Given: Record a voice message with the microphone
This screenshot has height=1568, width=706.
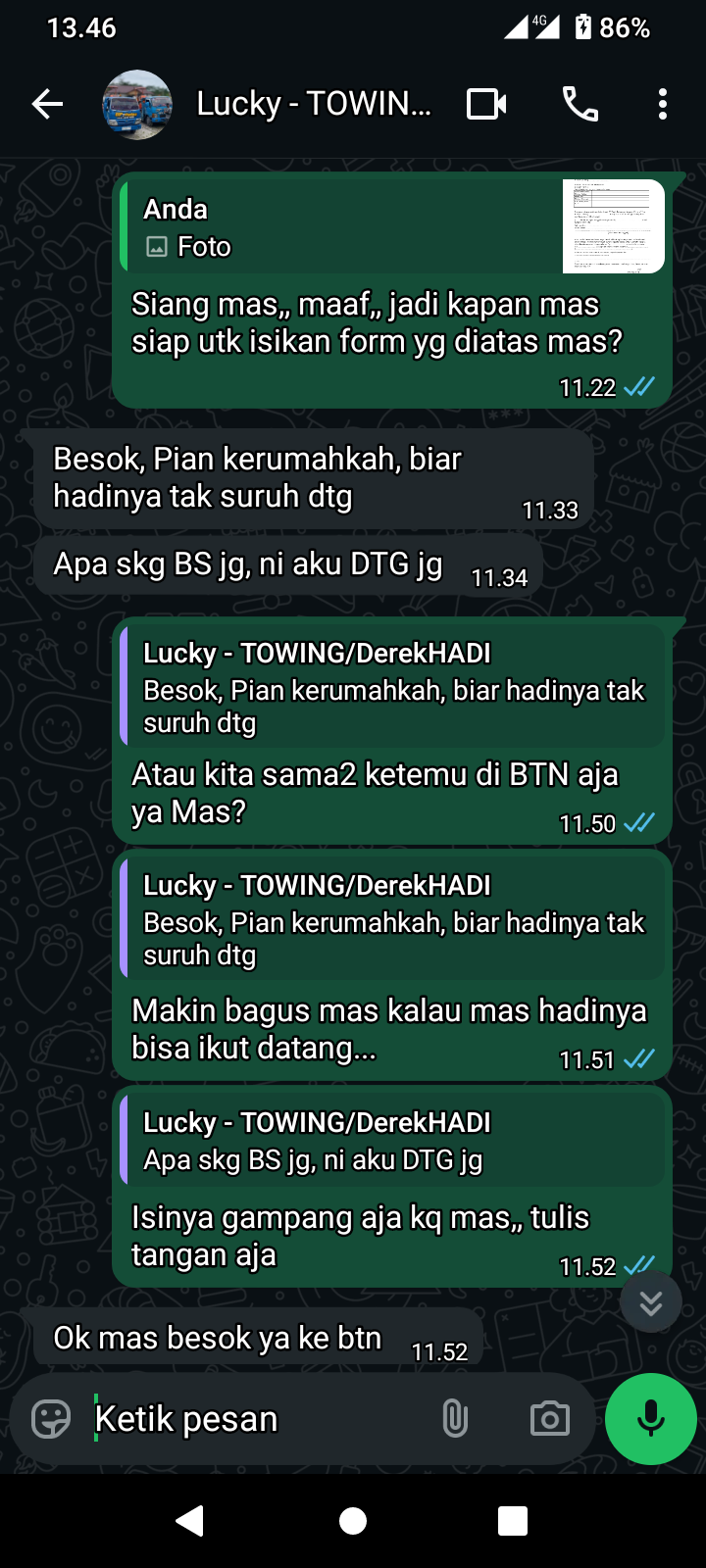Looking at the screenshot, I should (x=650, y=1417).
